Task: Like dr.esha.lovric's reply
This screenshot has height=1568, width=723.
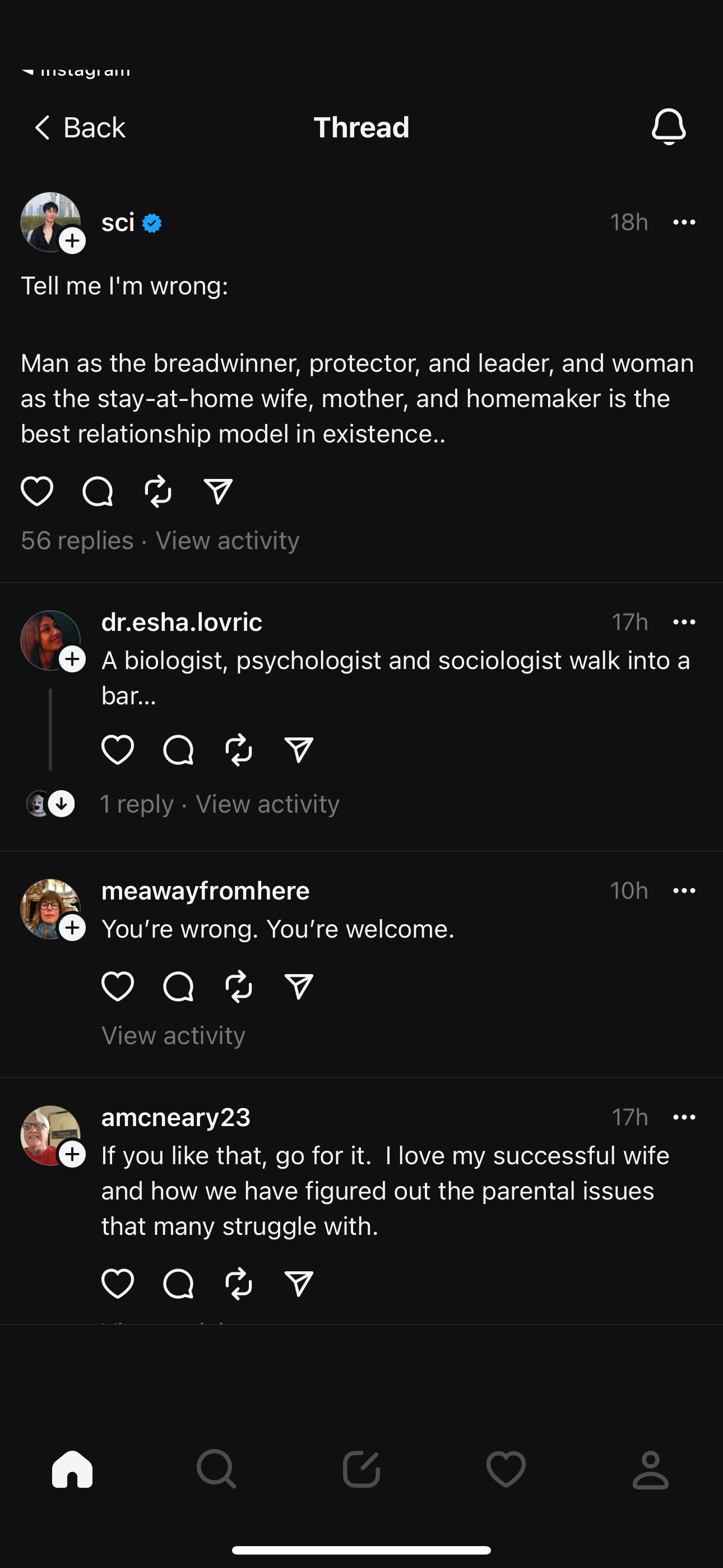Action: tap(118, 749)
